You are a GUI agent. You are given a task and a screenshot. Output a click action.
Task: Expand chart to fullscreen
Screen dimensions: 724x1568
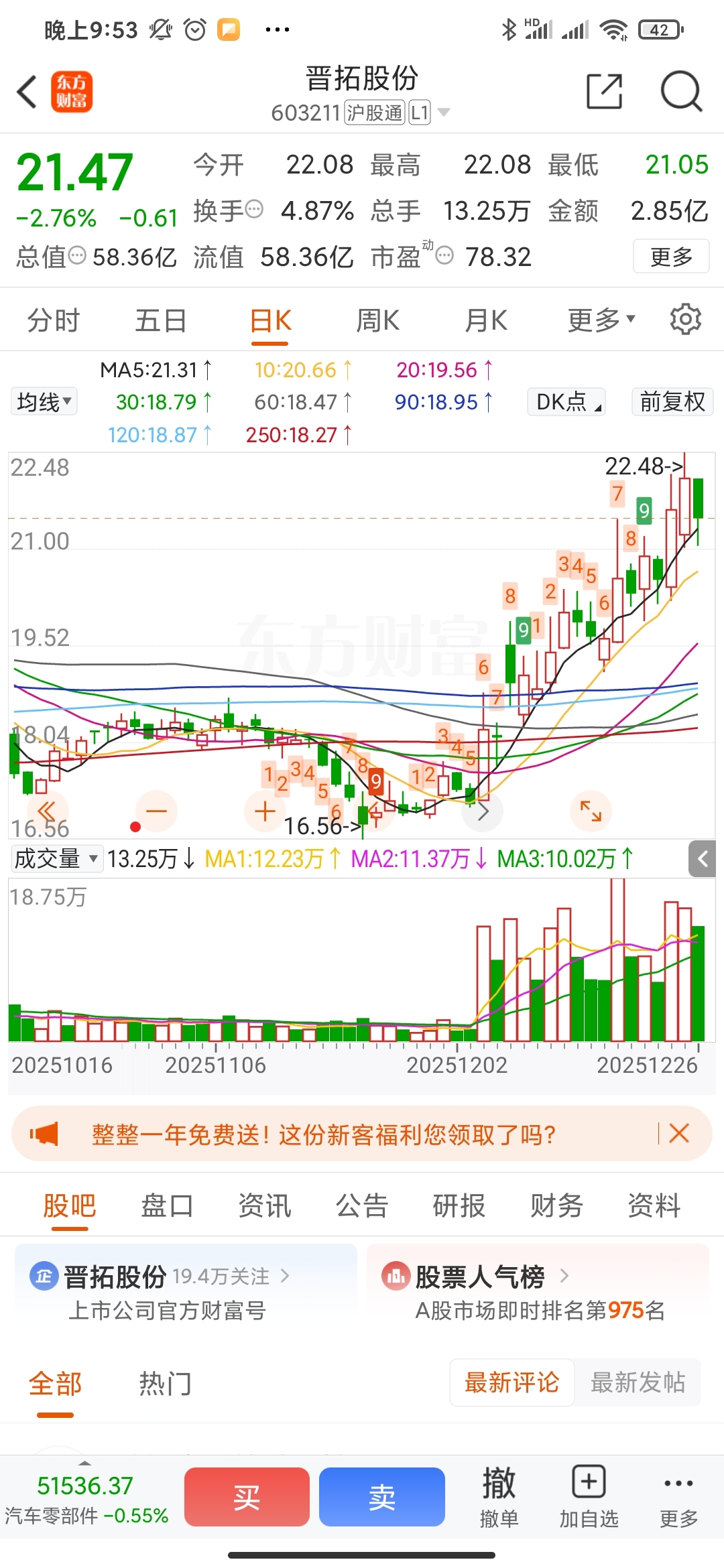[591, 811]
